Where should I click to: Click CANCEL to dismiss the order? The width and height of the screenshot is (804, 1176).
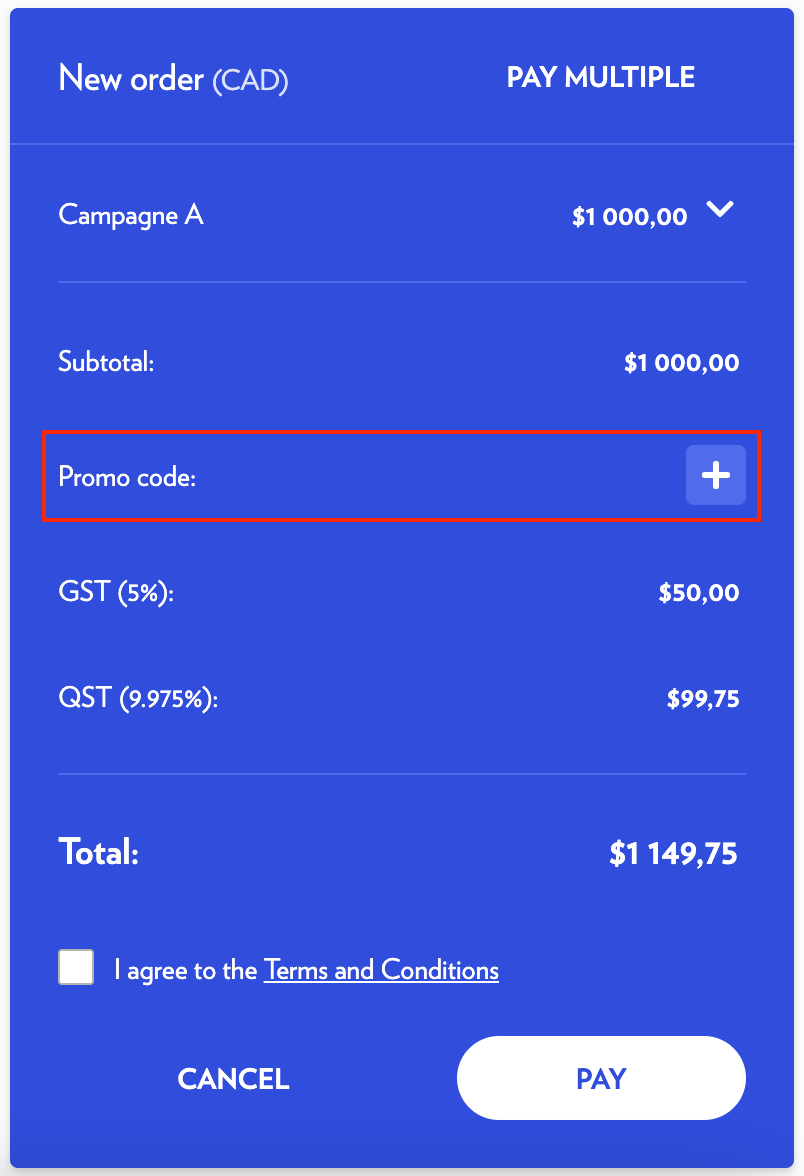pos(233,1078)
